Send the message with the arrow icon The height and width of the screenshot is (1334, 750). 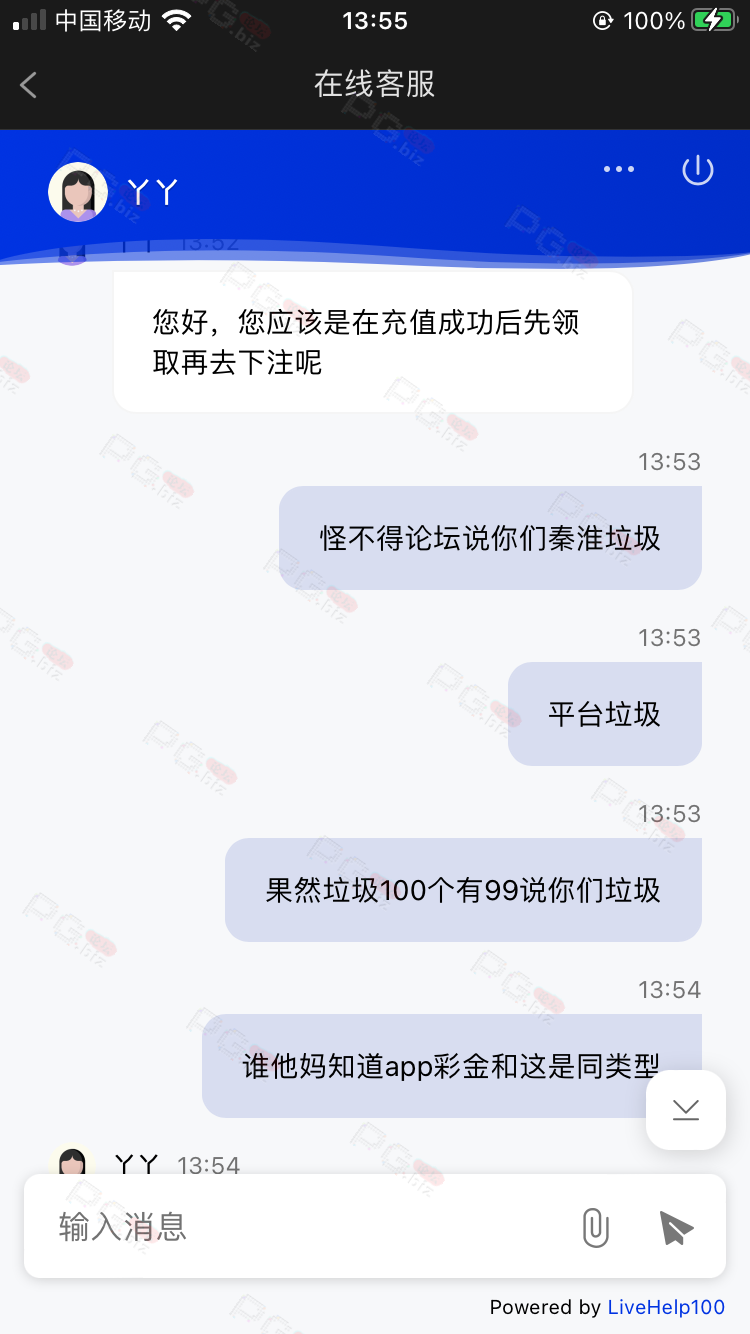pyautogui.click(x=676, y=1227)
